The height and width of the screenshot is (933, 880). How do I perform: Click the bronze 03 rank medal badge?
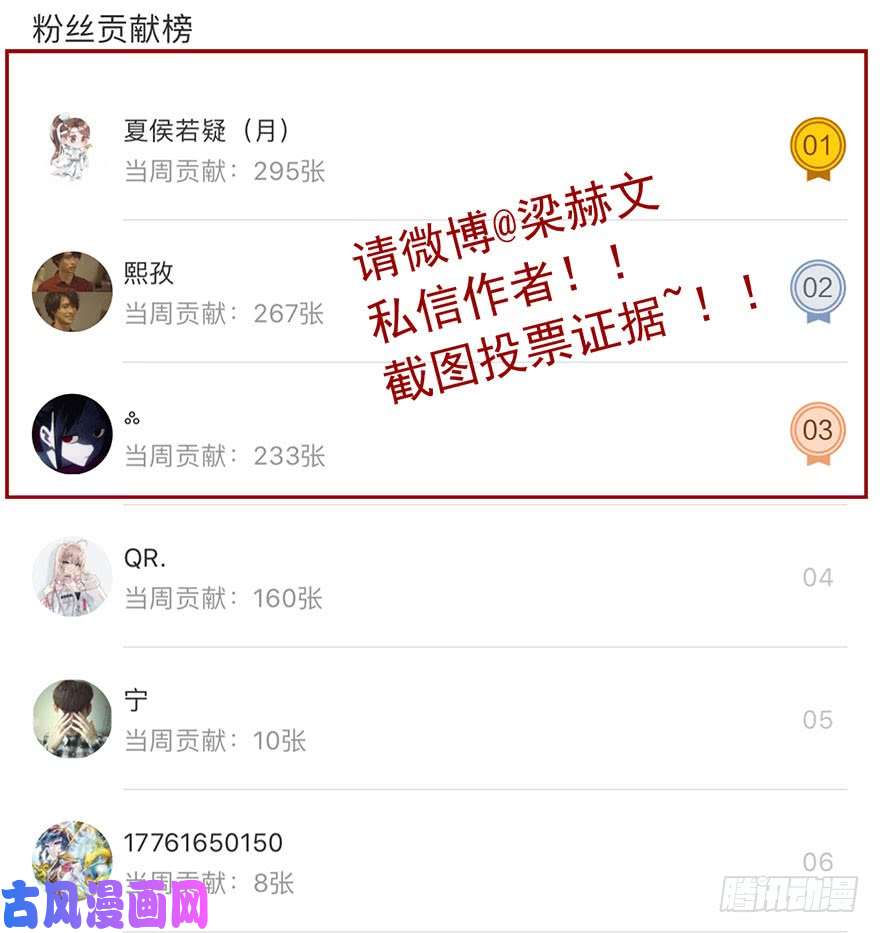(x=818, y=432)
